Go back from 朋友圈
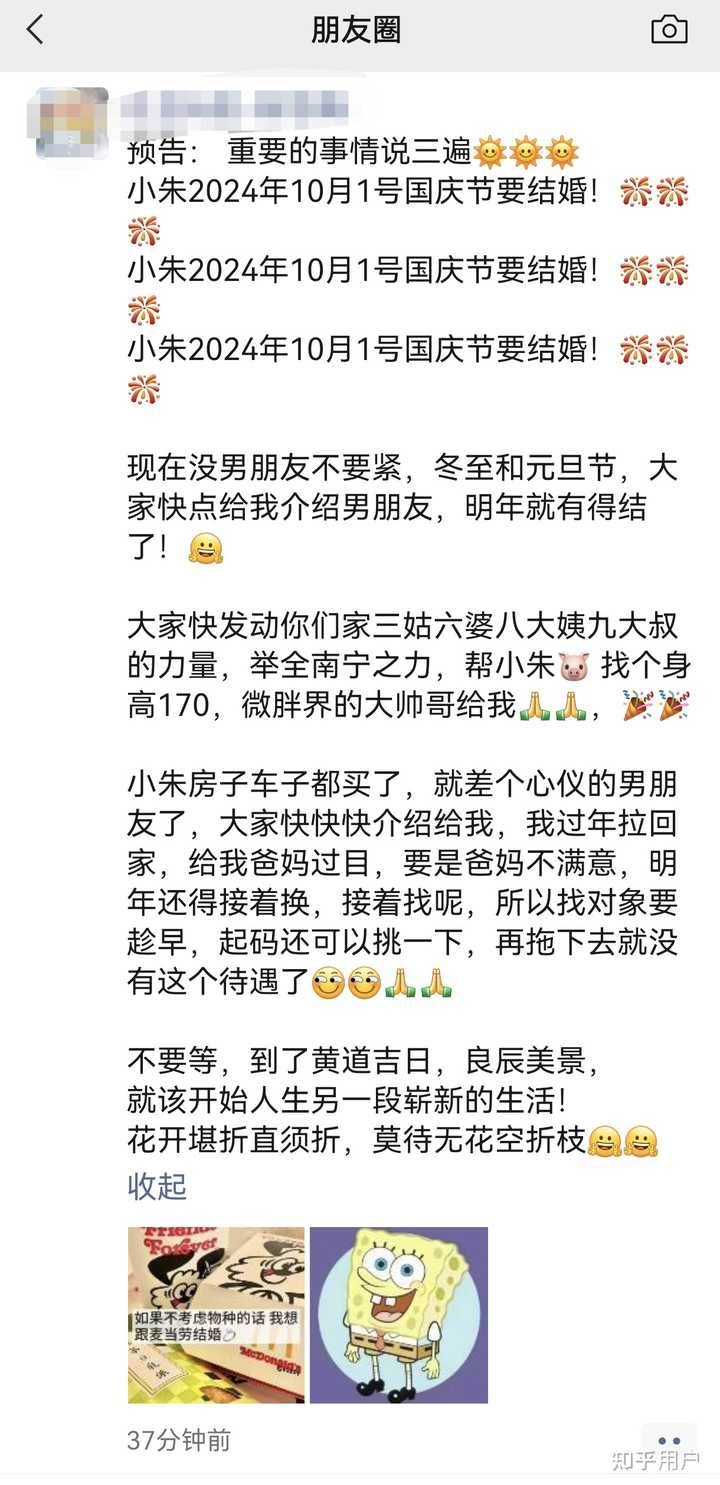 pyautogui.click(x=36, y=30)
